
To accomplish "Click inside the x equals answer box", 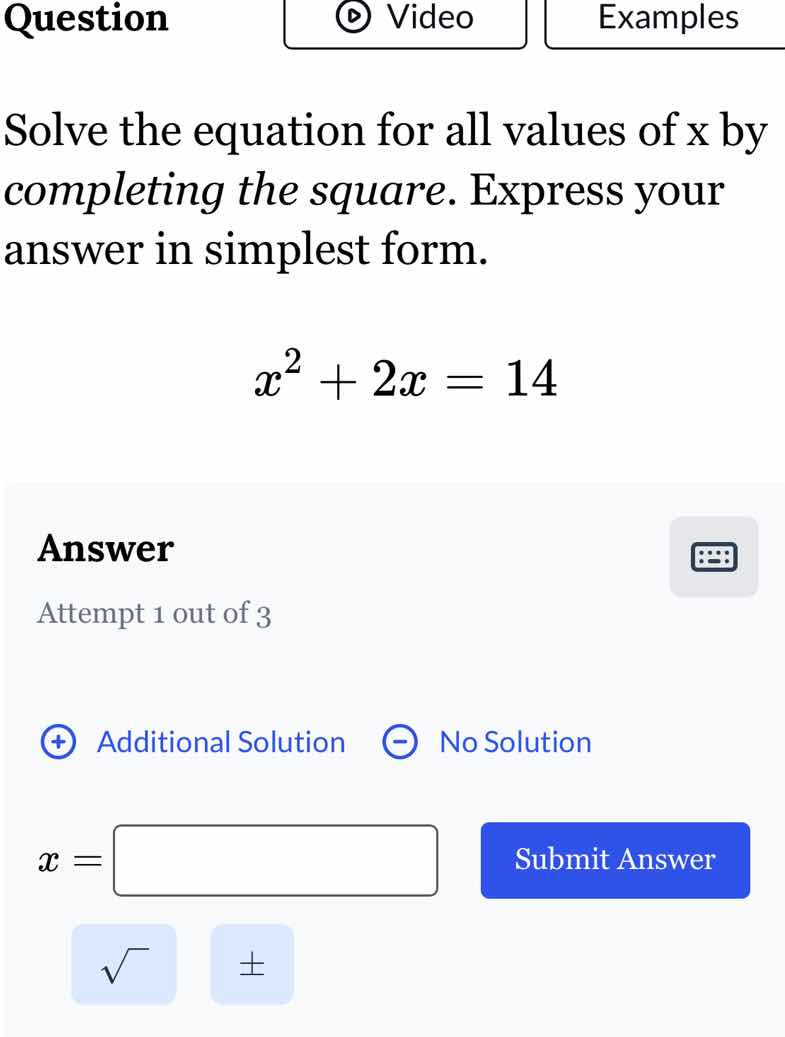I will (275, 860).
